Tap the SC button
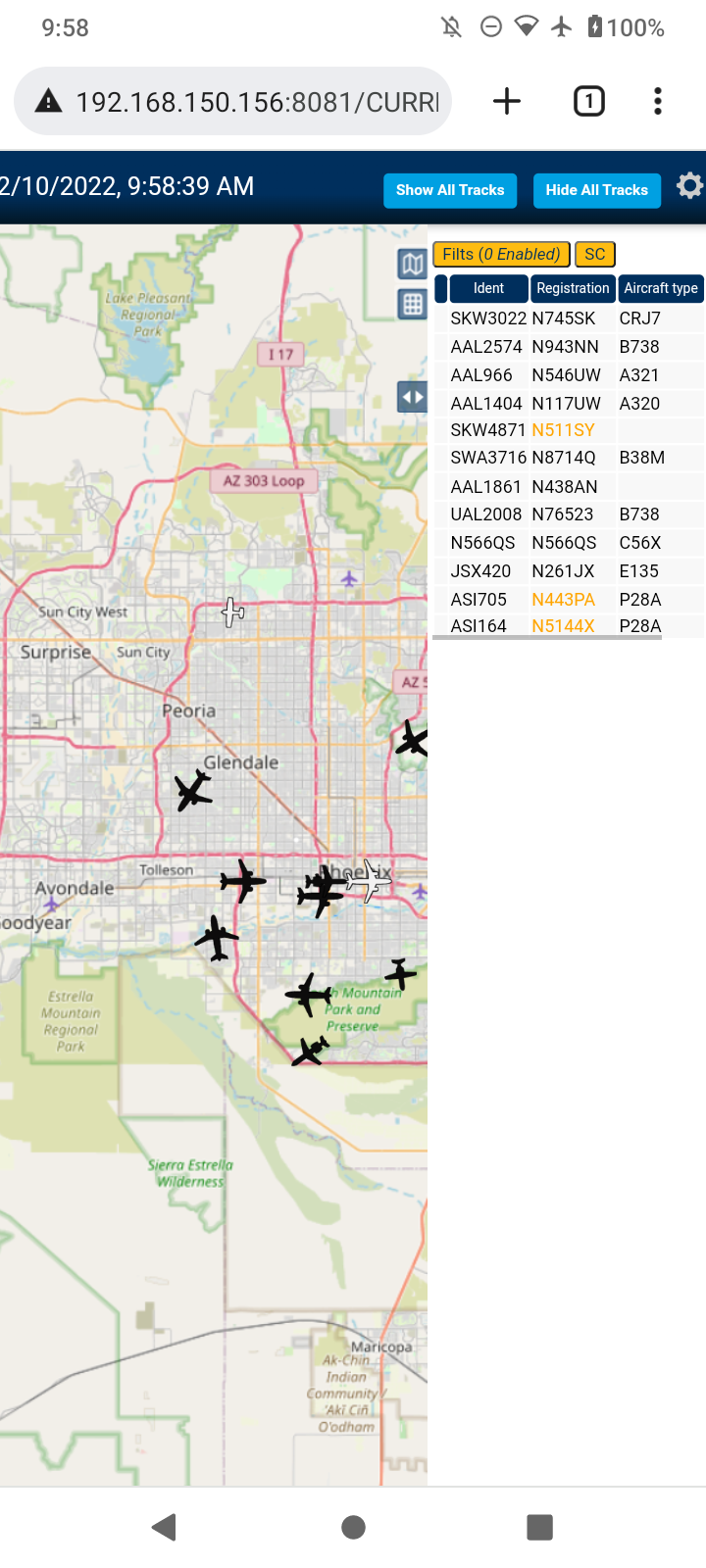The image size is (706, 1568). (595, 254)
